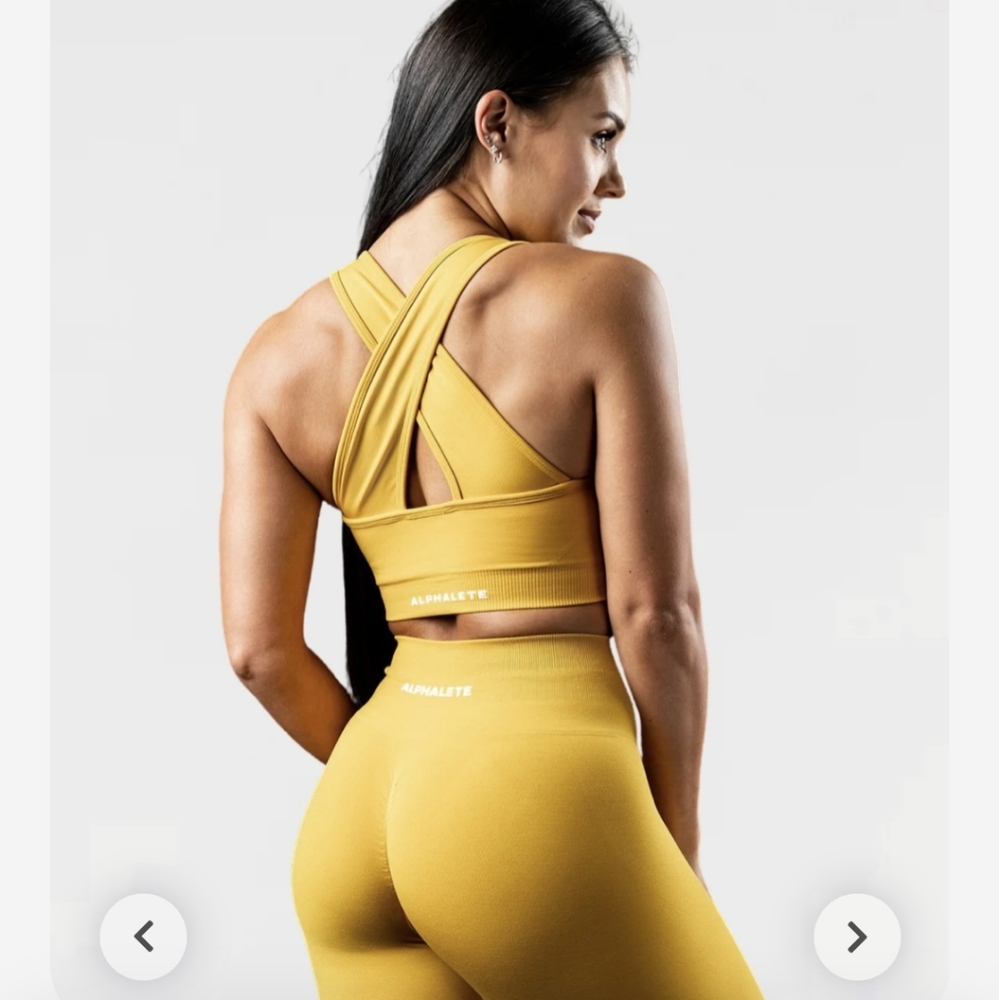Image resolution: width=999 pixels, height=1000 pixels.
Task: Click the product image to enlarge it
Action: [x=500, y=500]
